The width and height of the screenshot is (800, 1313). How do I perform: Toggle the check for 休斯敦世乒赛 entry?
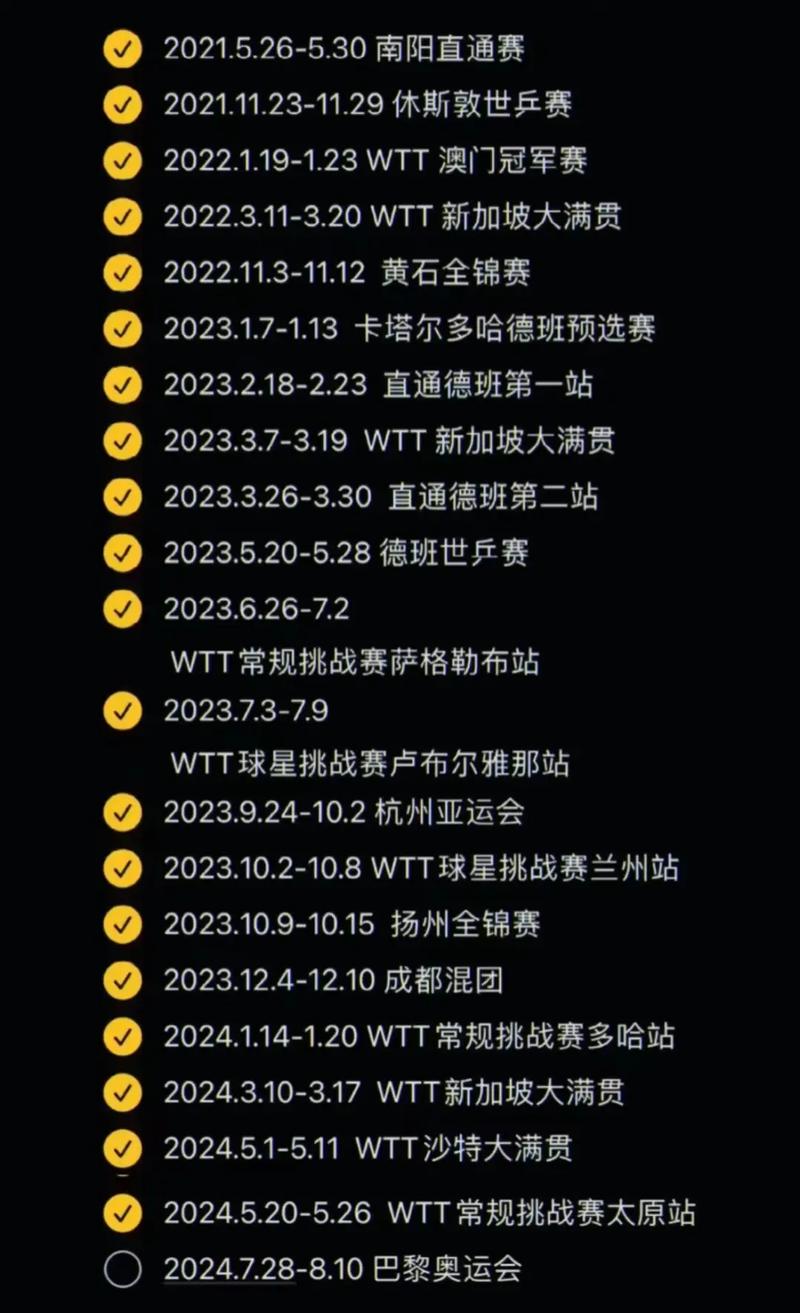(122, 103)
